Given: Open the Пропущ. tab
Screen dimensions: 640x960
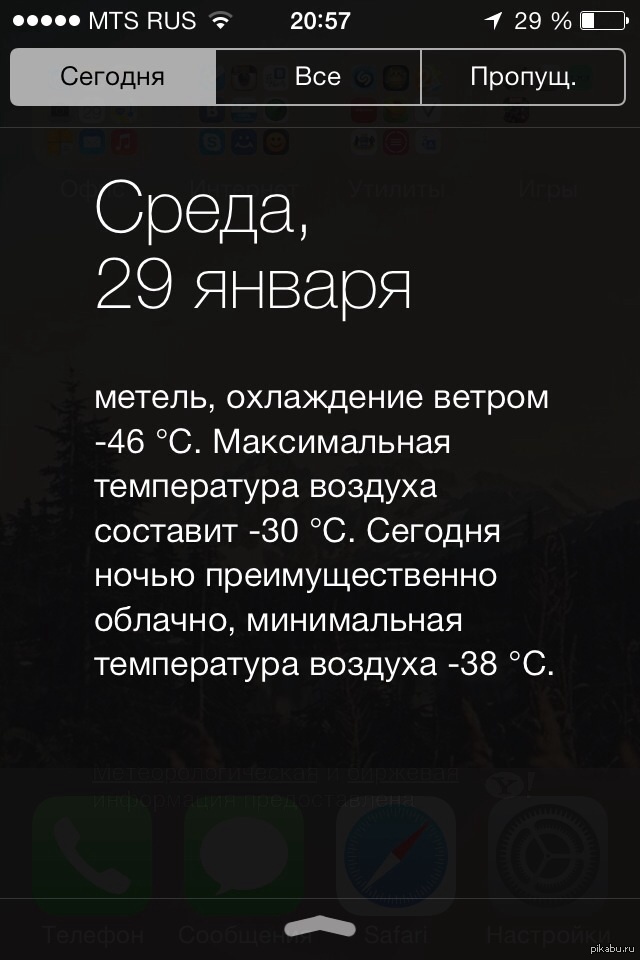Looking at the screenshot, I should [x=524, y=78].
